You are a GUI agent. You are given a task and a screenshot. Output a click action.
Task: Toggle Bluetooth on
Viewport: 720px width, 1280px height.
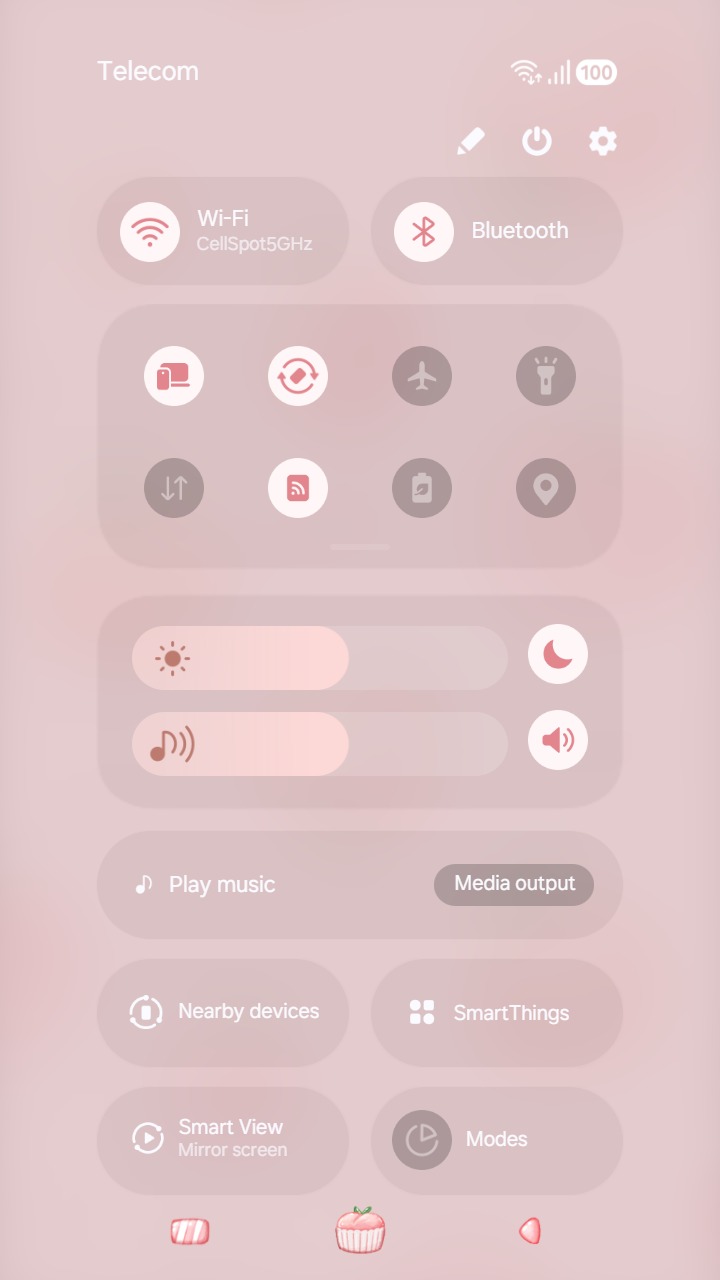point(496,231)
